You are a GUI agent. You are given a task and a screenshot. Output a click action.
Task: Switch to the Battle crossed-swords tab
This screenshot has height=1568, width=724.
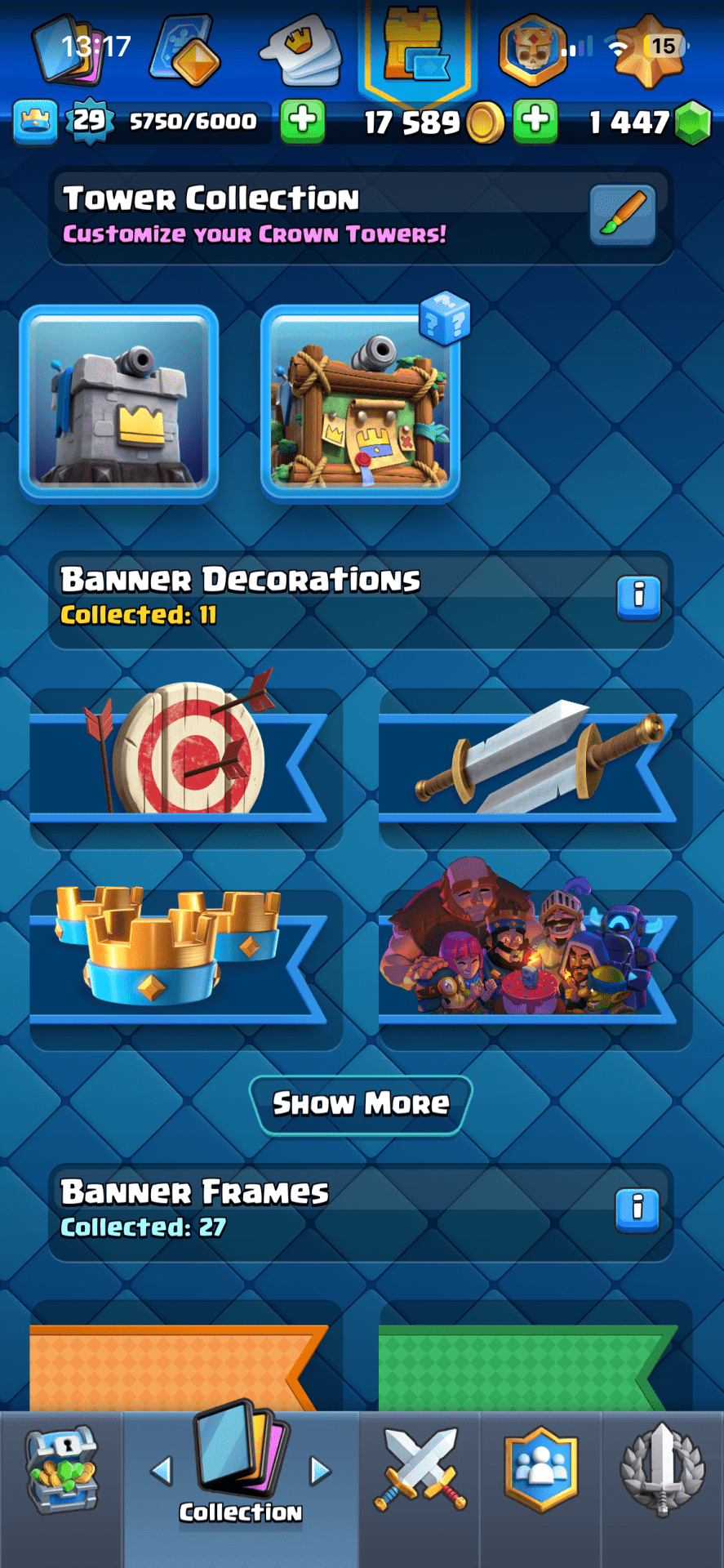tap(420, 1470)
